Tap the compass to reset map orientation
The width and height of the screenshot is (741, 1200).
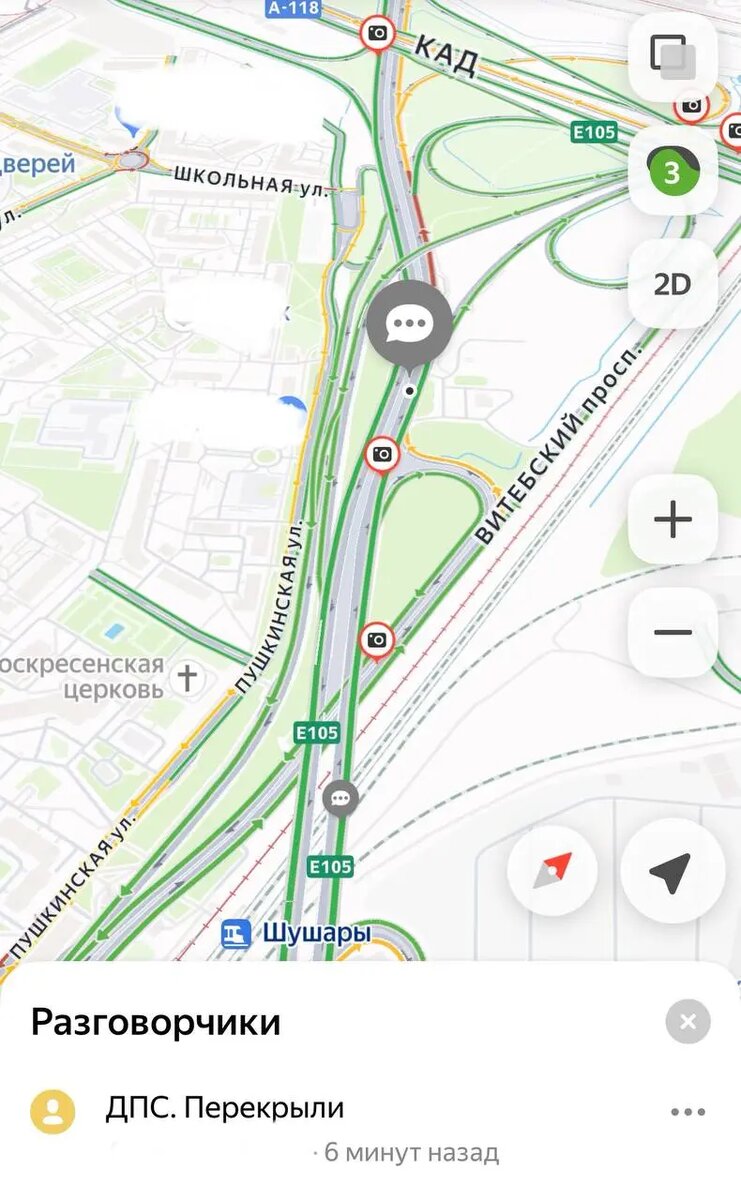[x=553, y=871]
